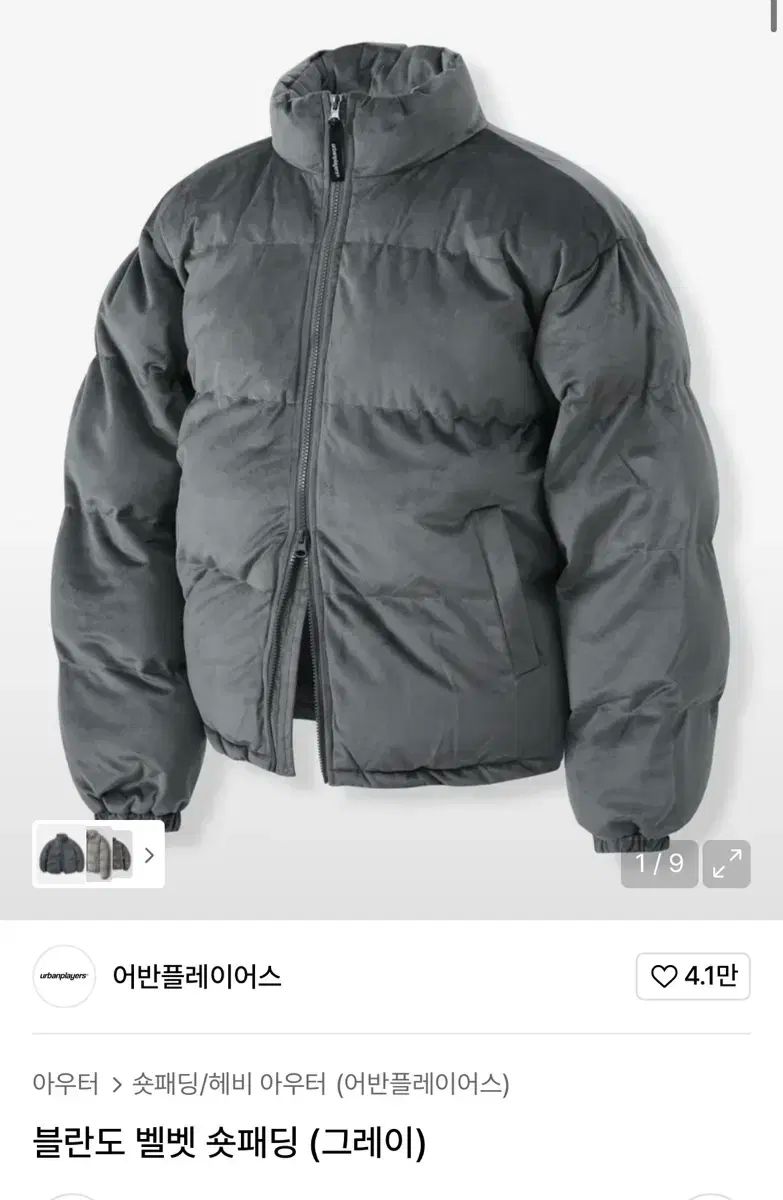This screenshot has height=1200, width=783.
Task: Expand the product image to fullscreen
Action: click(x=726, y=863)
